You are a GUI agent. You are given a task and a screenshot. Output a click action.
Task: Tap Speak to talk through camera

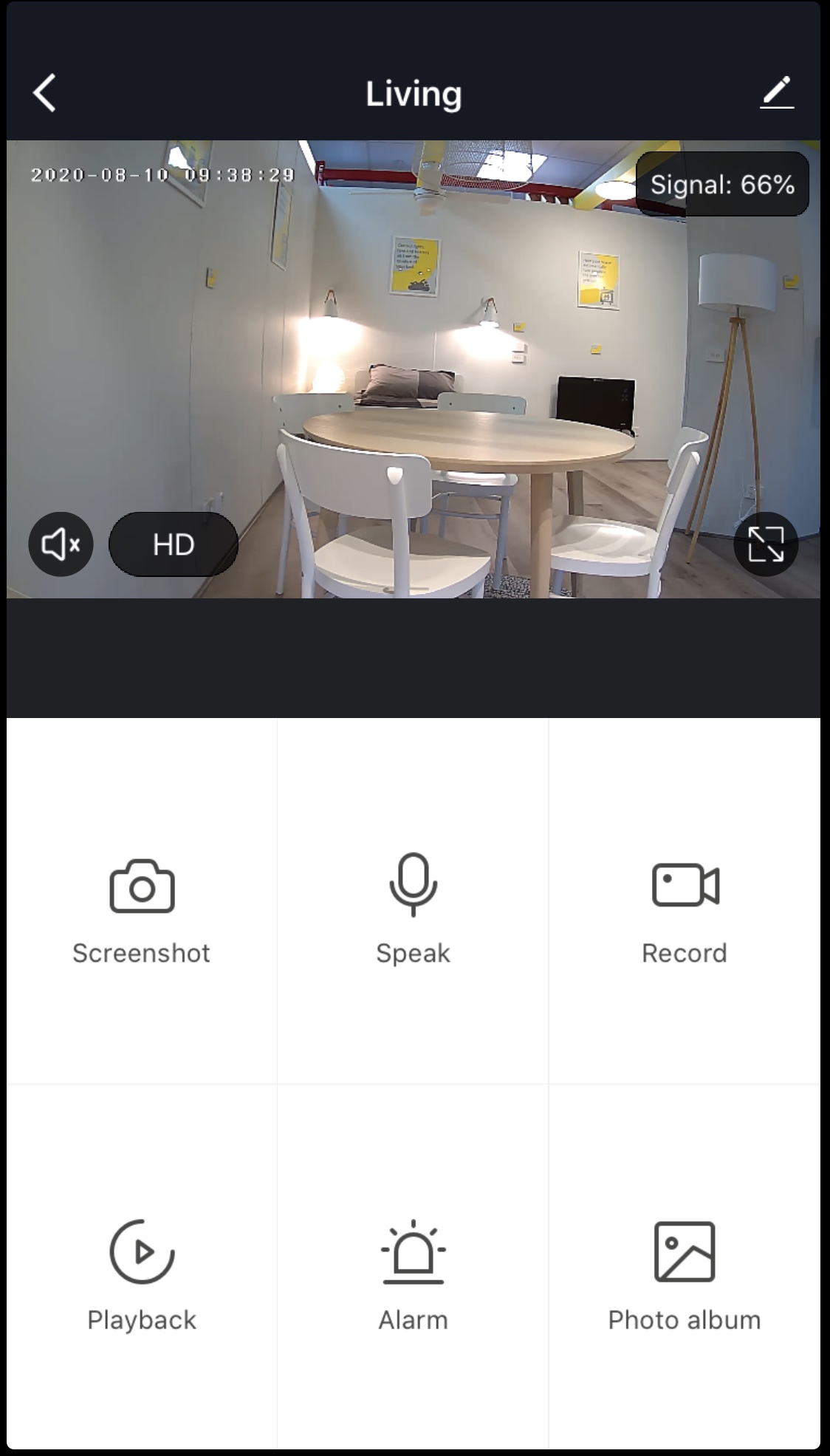pos(413,910)
